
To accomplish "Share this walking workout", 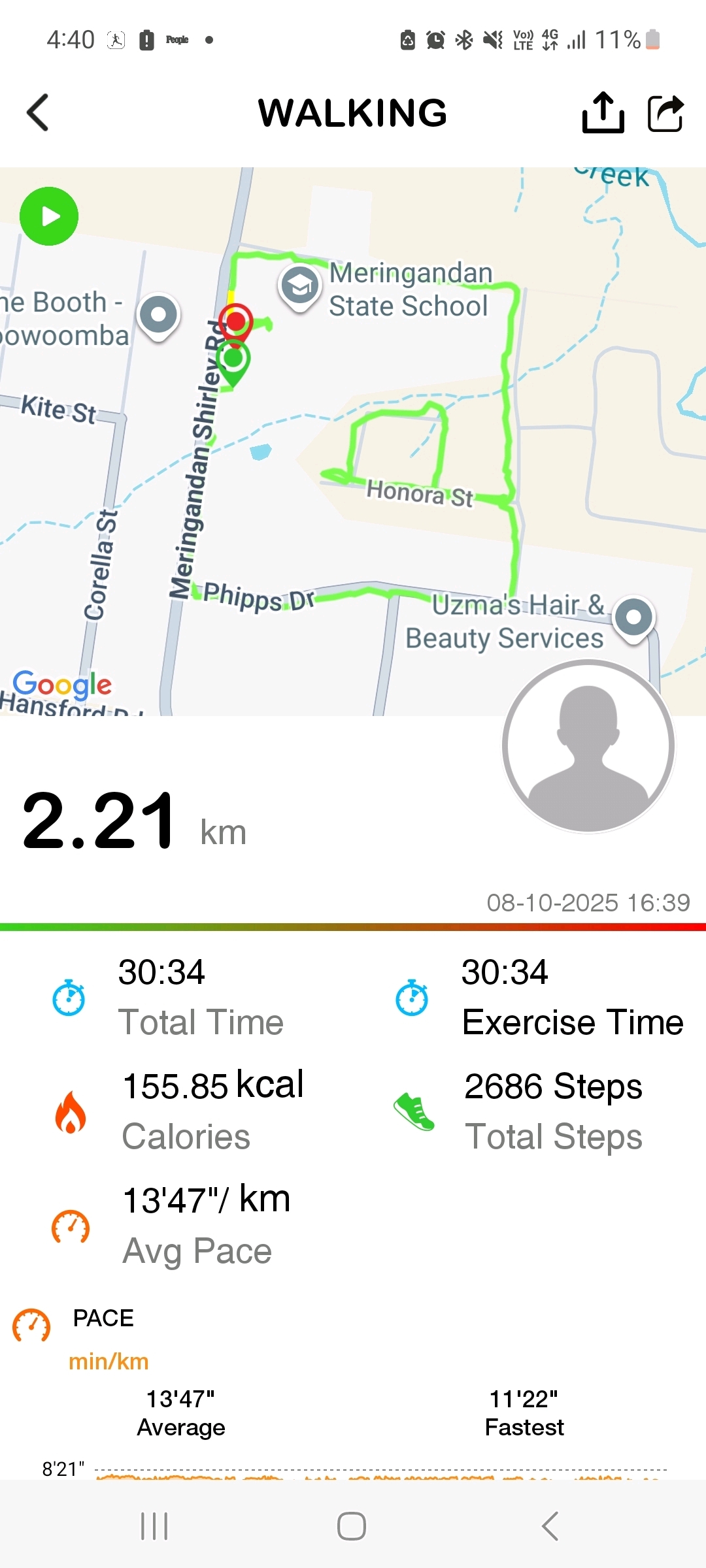I will click(665, 112).
